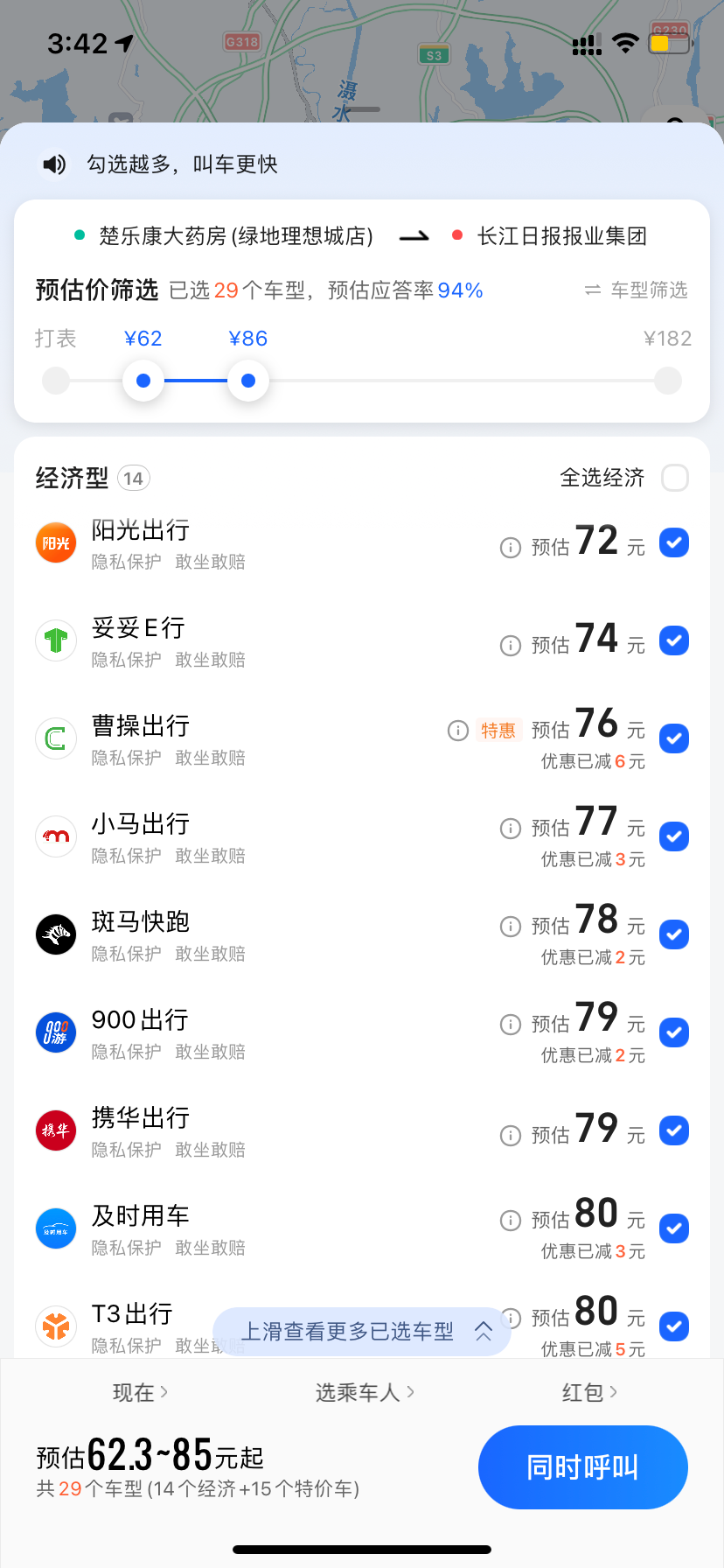This screenshot has height=1568, width=724.
Task: Open 车型筛选 vehicle type filter
Action: tap(636, 290)
